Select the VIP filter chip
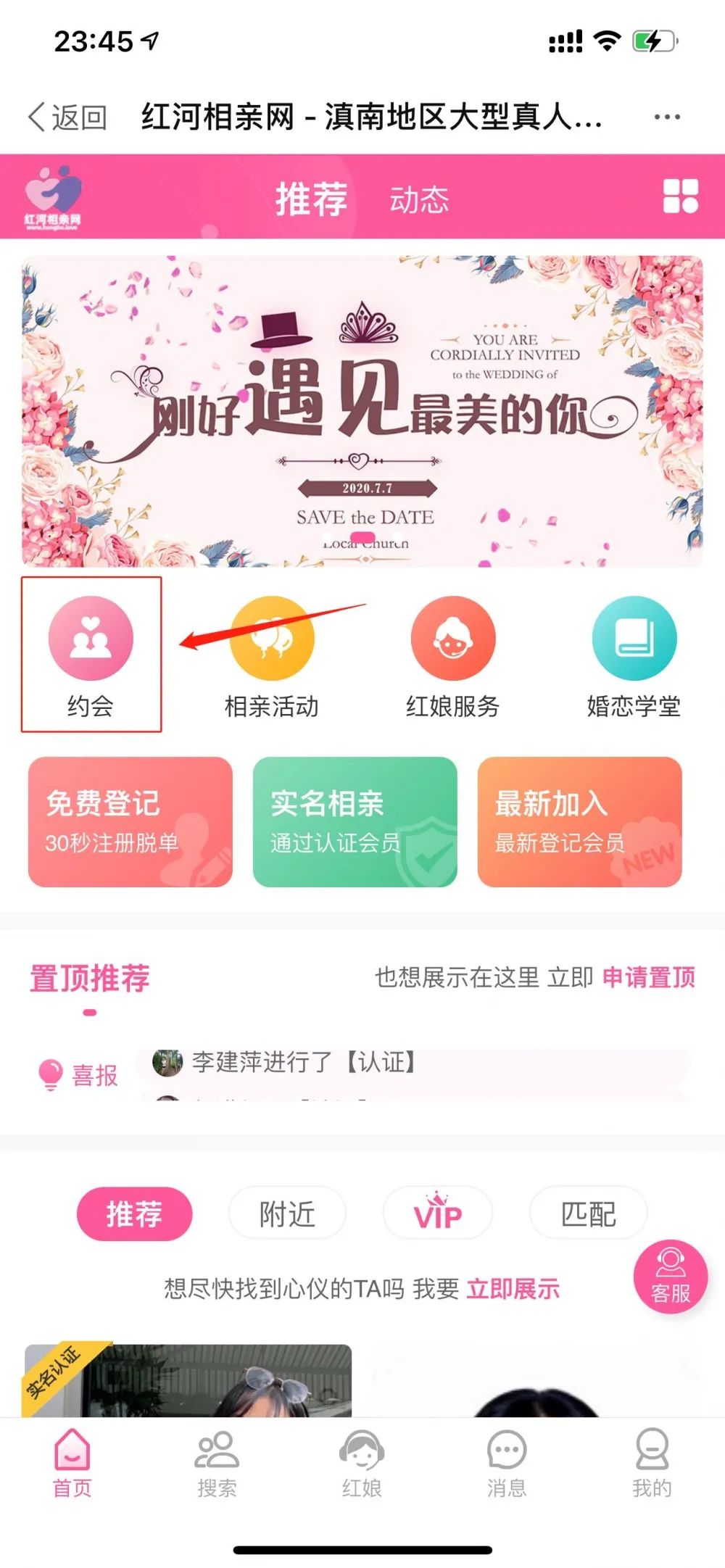Viewport: 725px width, 1568px height. (x=438, y=1214)
